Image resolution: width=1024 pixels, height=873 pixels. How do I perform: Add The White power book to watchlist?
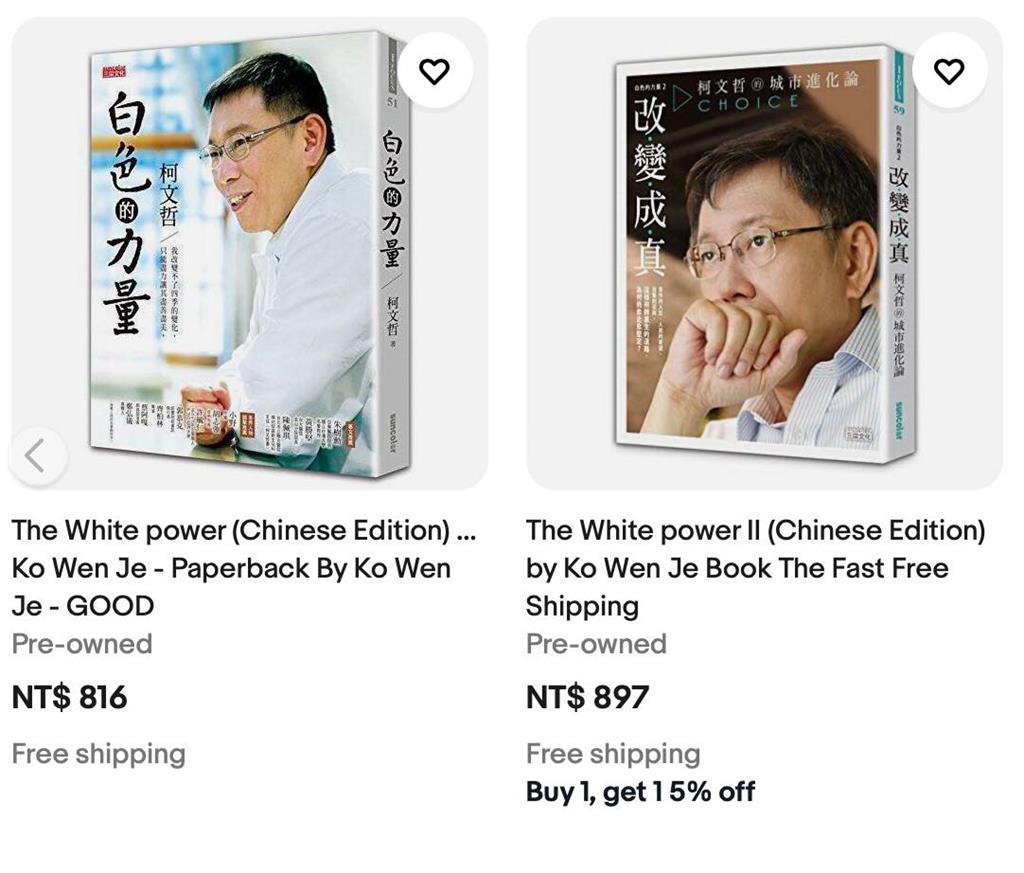coord(434,72)
